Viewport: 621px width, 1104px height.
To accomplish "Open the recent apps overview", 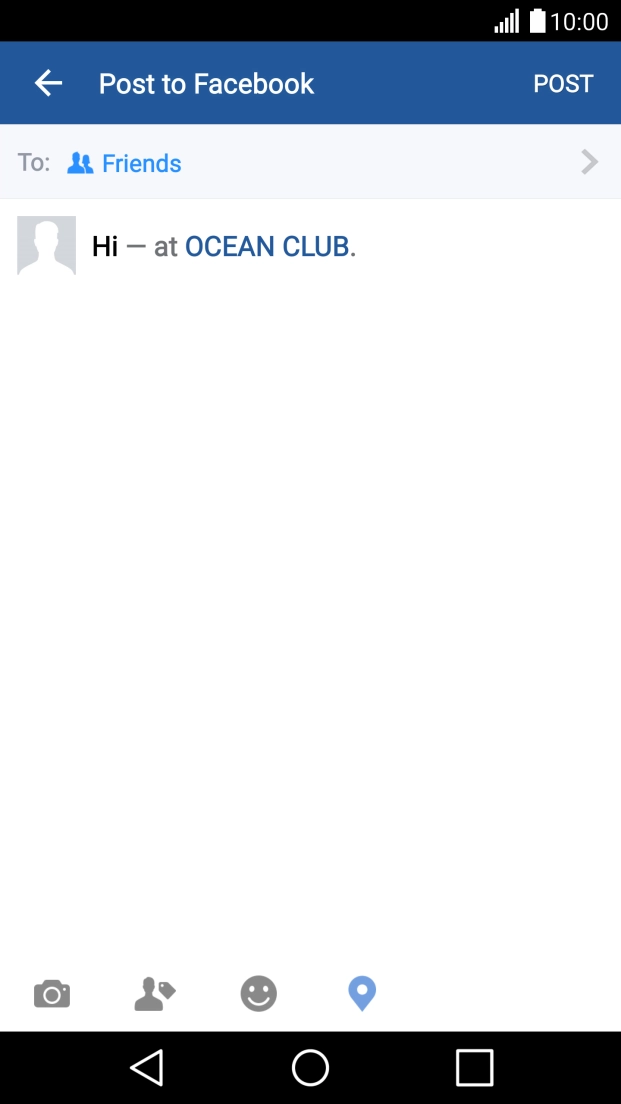I will pos(474,1067).
